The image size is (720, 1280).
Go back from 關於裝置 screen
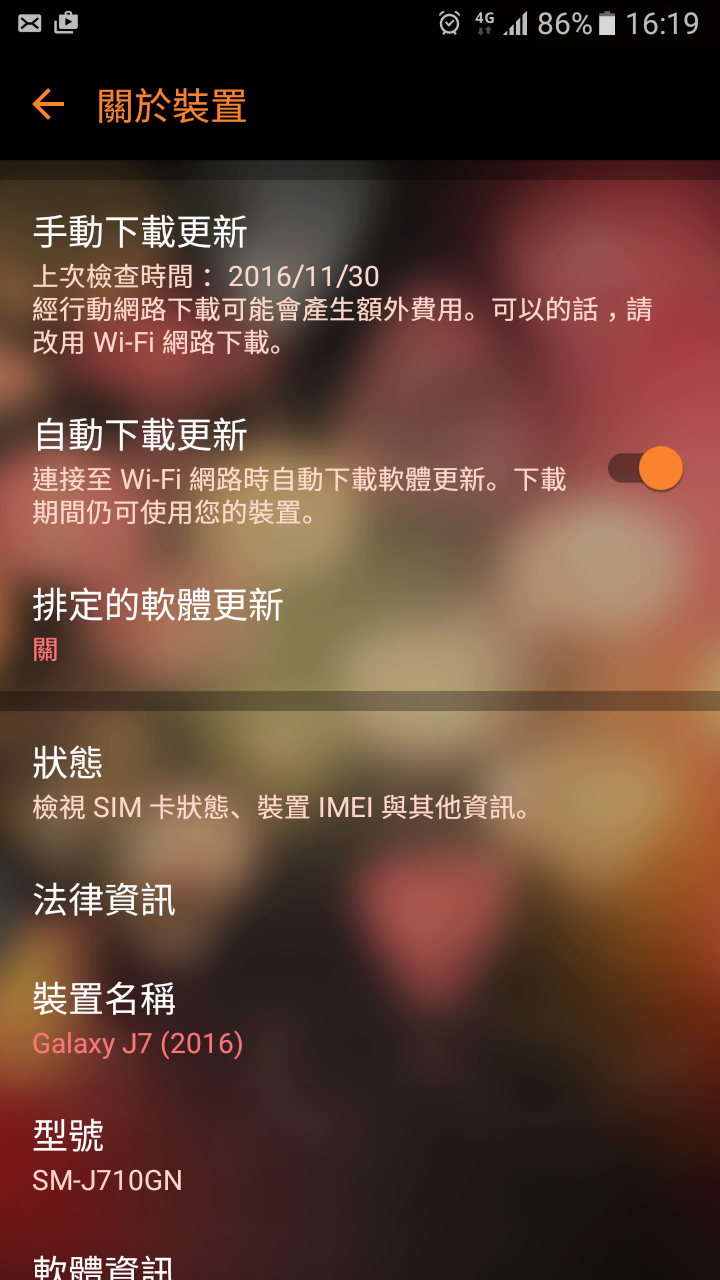(47, 104)
